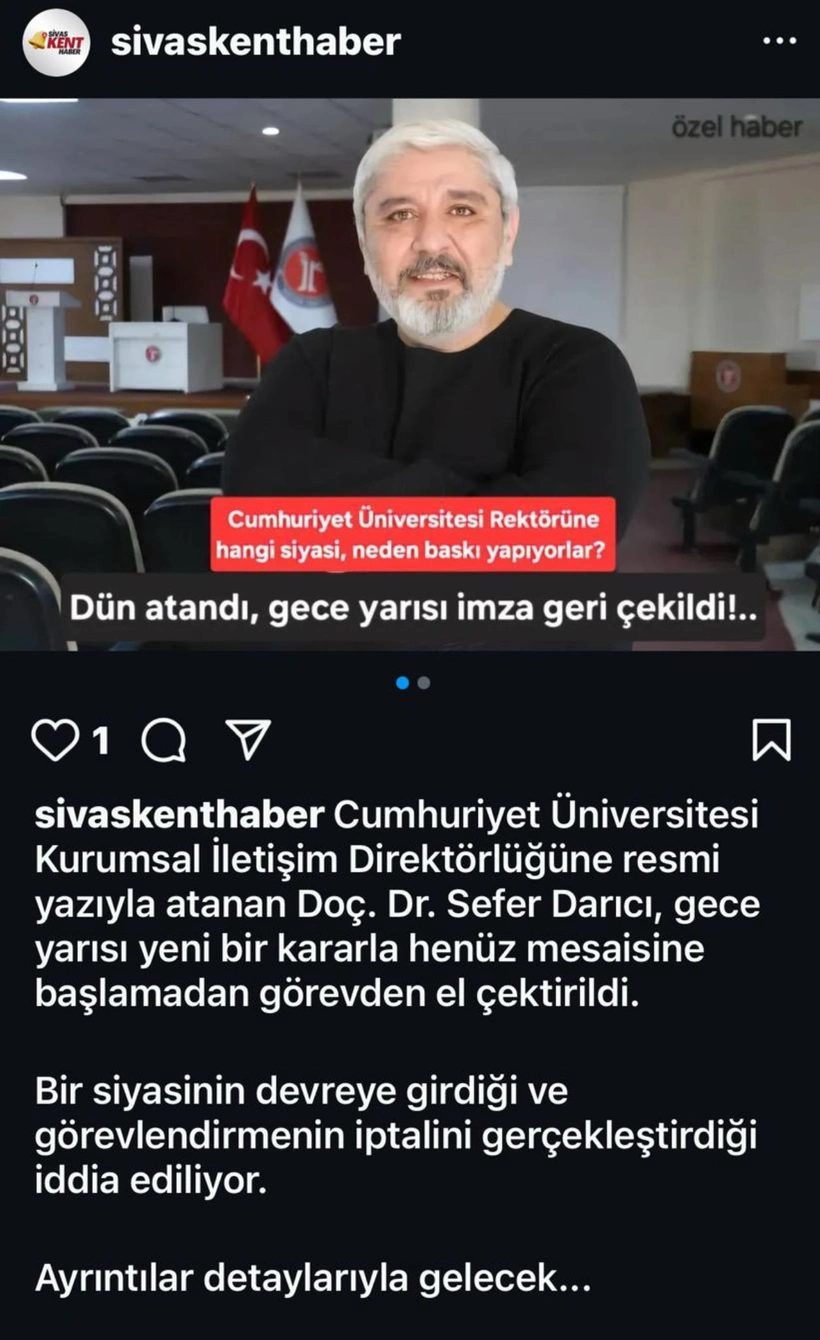This screenshot has width=820, height=1340.
Task: Open the post's three-dot options menu
Action: tap(779, 41)
